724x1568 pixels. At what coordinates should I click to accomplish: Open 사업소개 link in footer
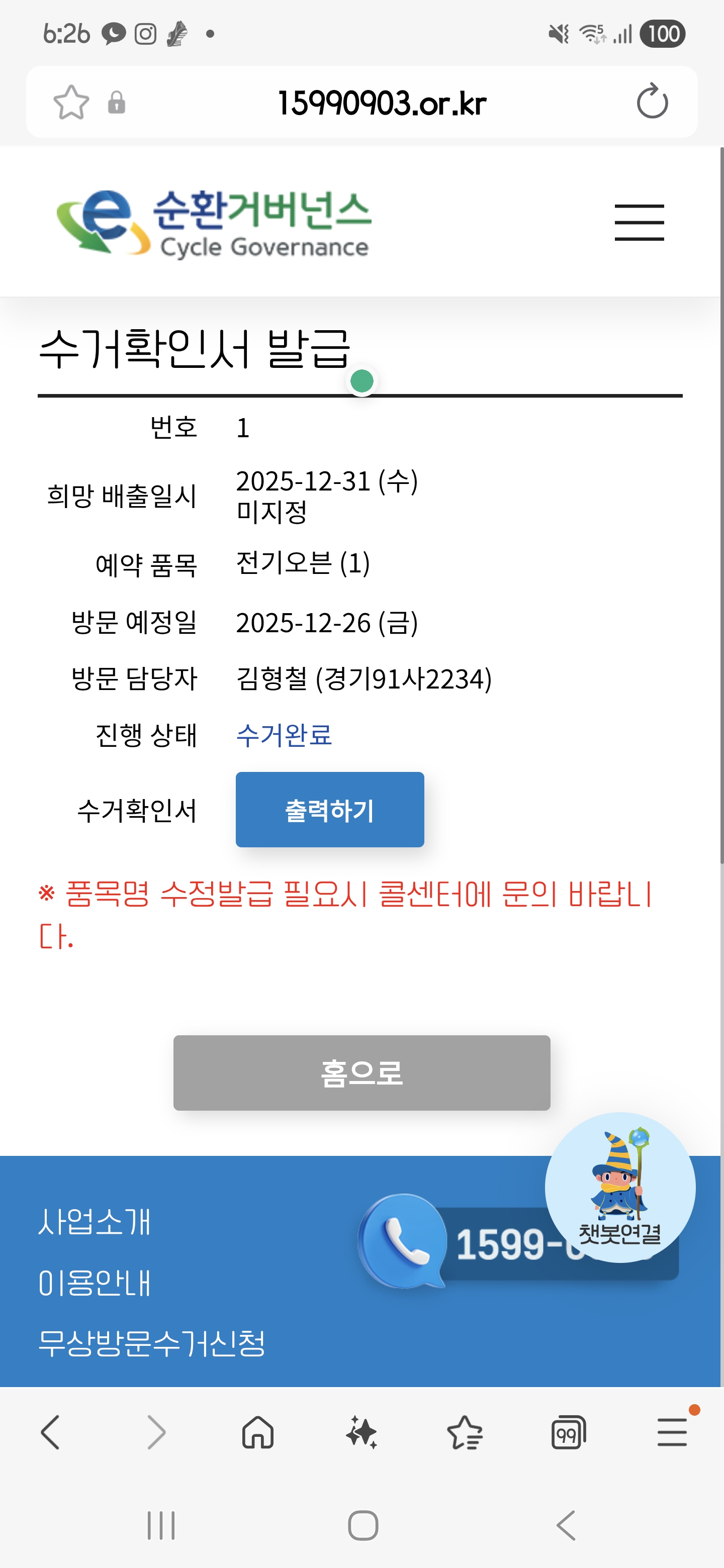point(95,1222)
